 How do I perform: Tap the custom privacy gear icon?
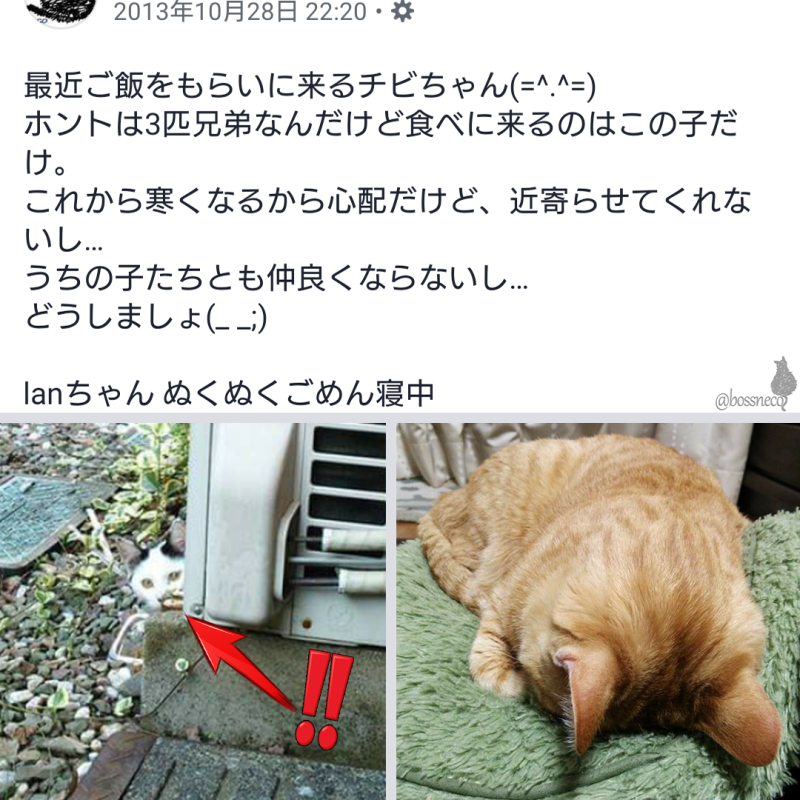pos(401,12)
